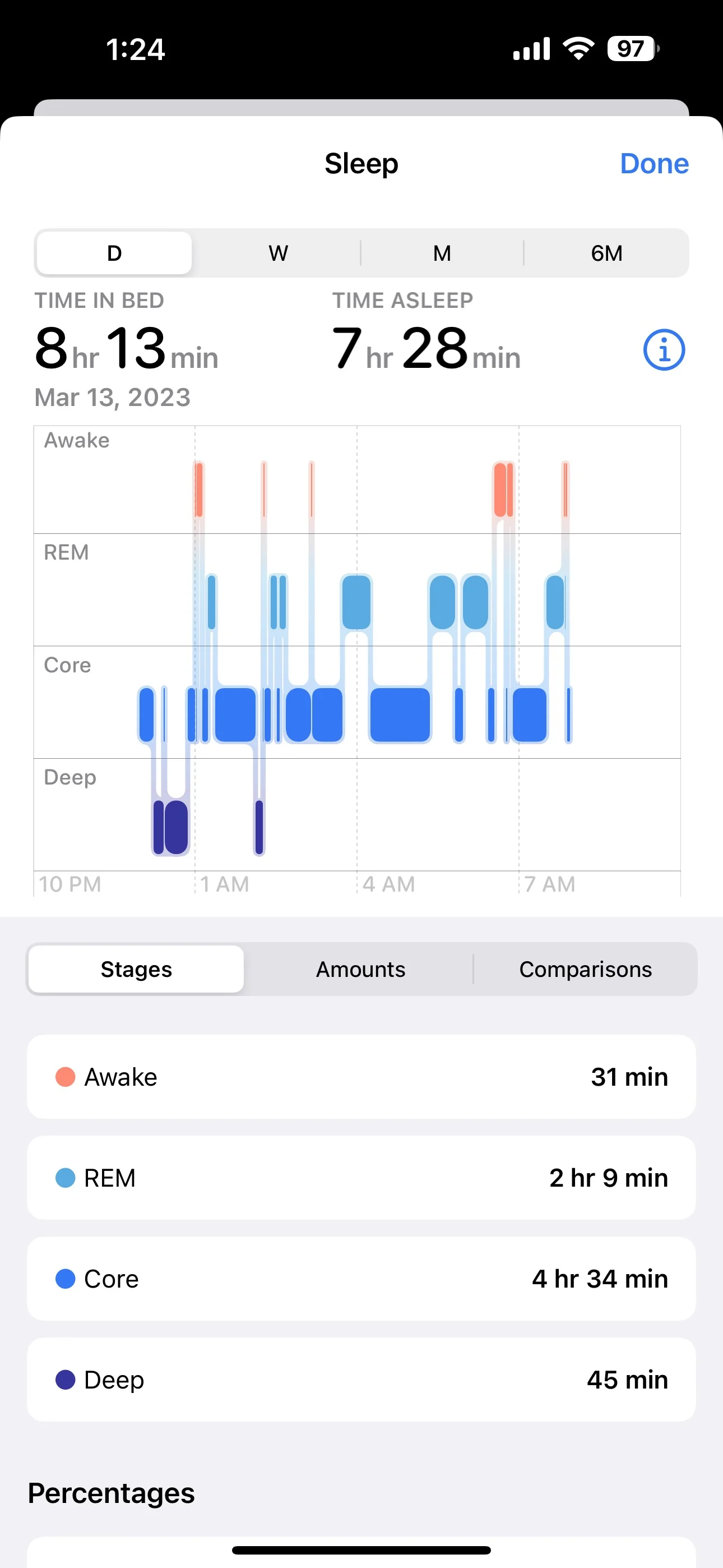Switch to the Comparisons tab
This screenshot has height=1568, width=723.
coord(586,969)
